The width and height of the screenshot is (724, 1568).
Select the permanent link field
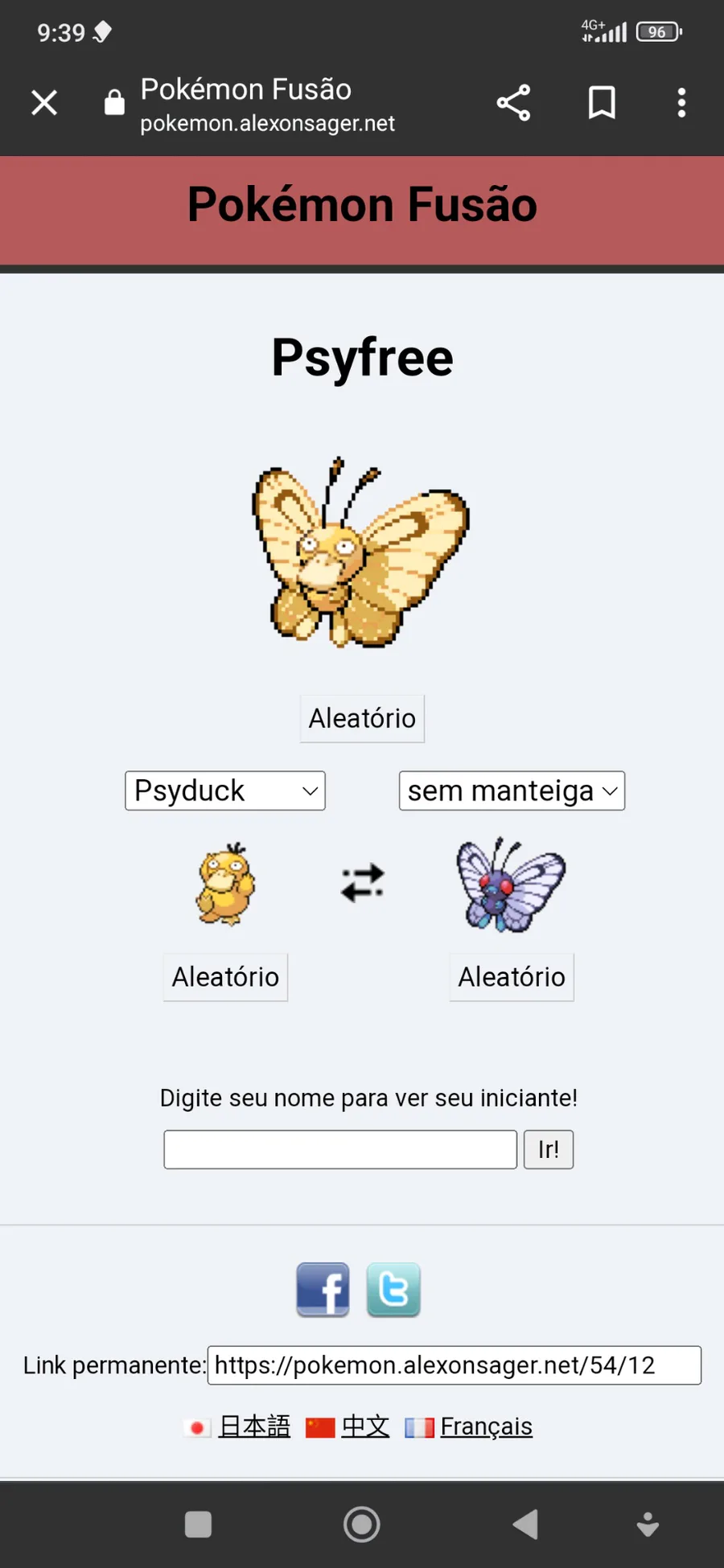coord(454,1365)
